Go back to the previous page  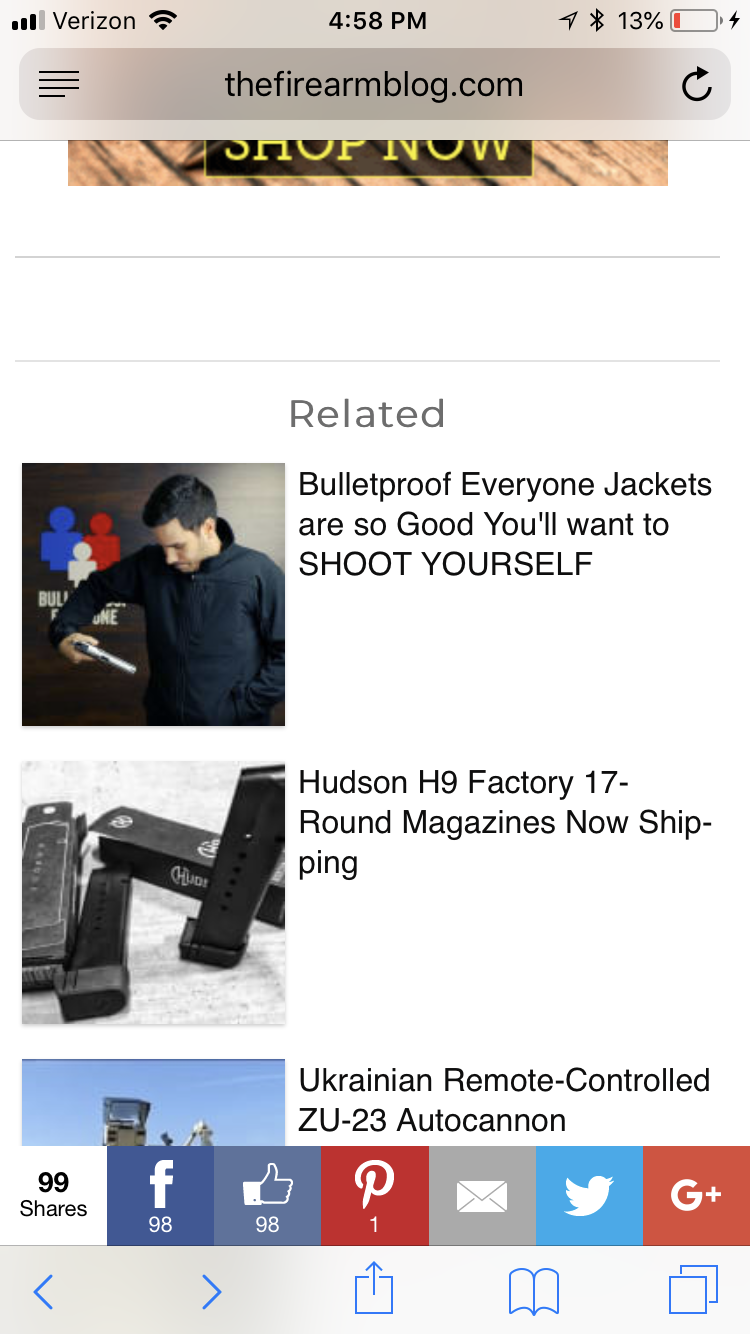pyautogui.click(x=43, y=1292)
